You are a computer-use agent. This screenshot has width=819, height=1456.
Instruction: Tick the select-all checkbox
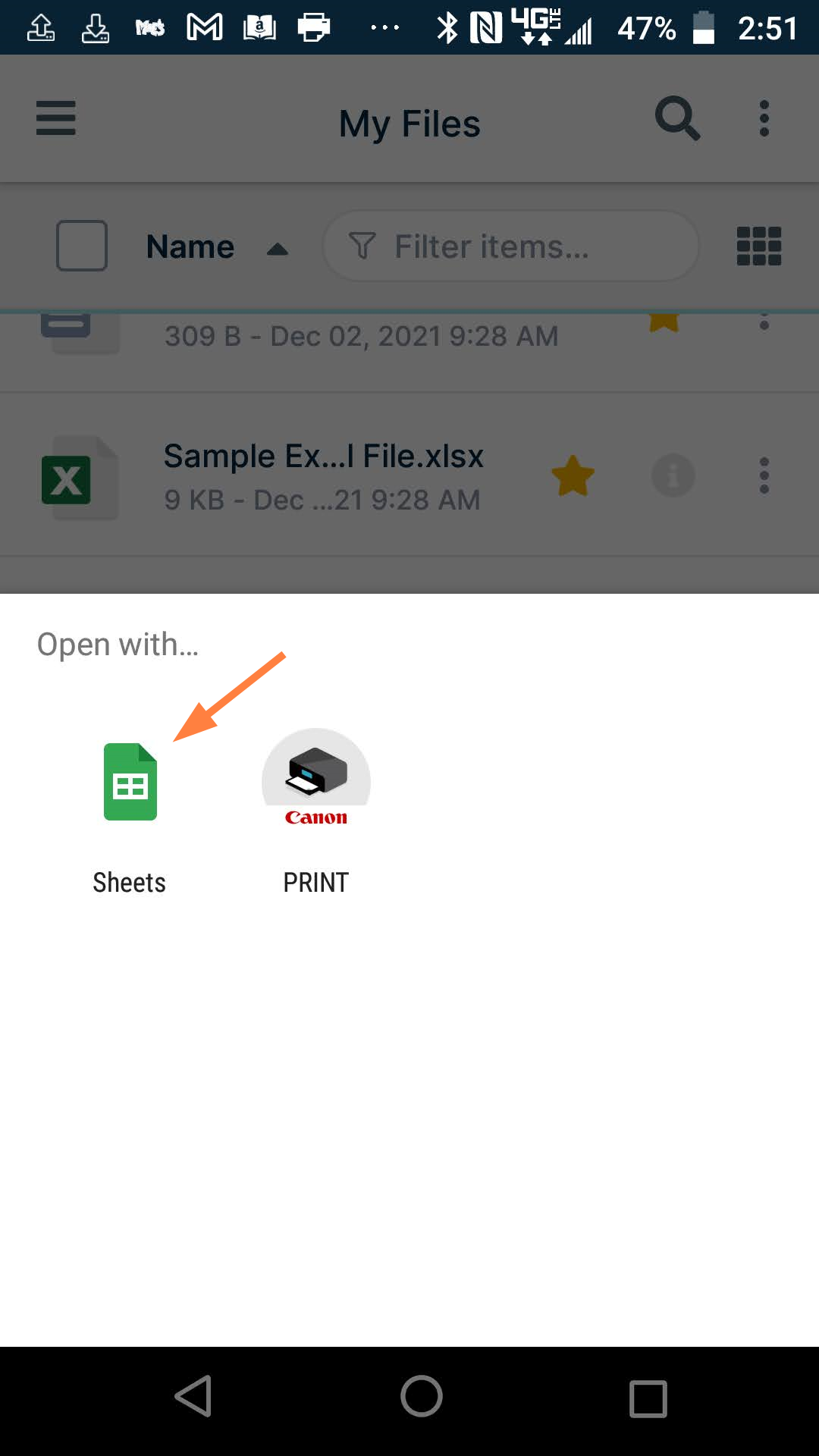coord(82,246)
